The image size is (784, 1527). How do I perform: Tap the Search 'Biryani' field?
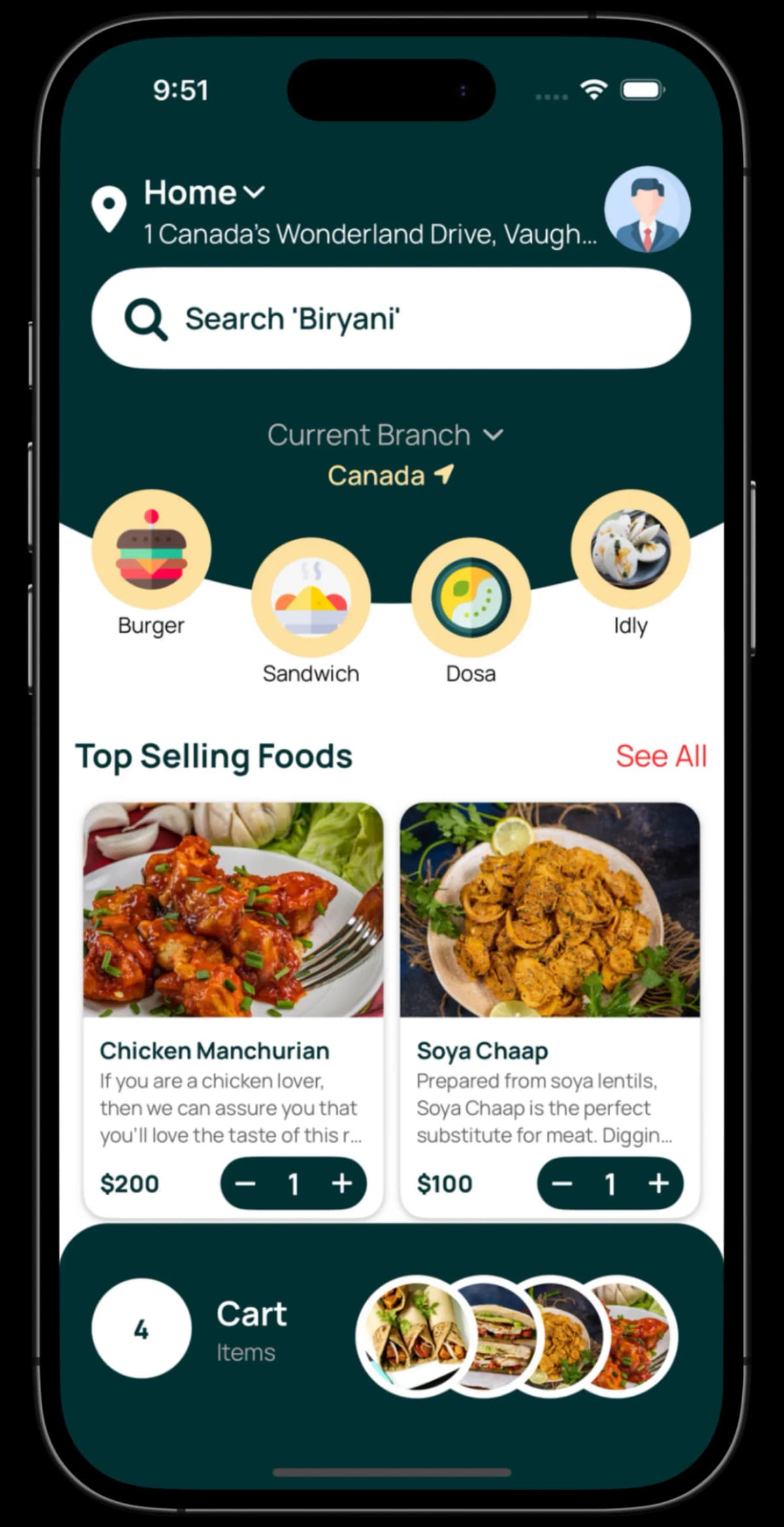pyautogui.click(x=391, y=319)
